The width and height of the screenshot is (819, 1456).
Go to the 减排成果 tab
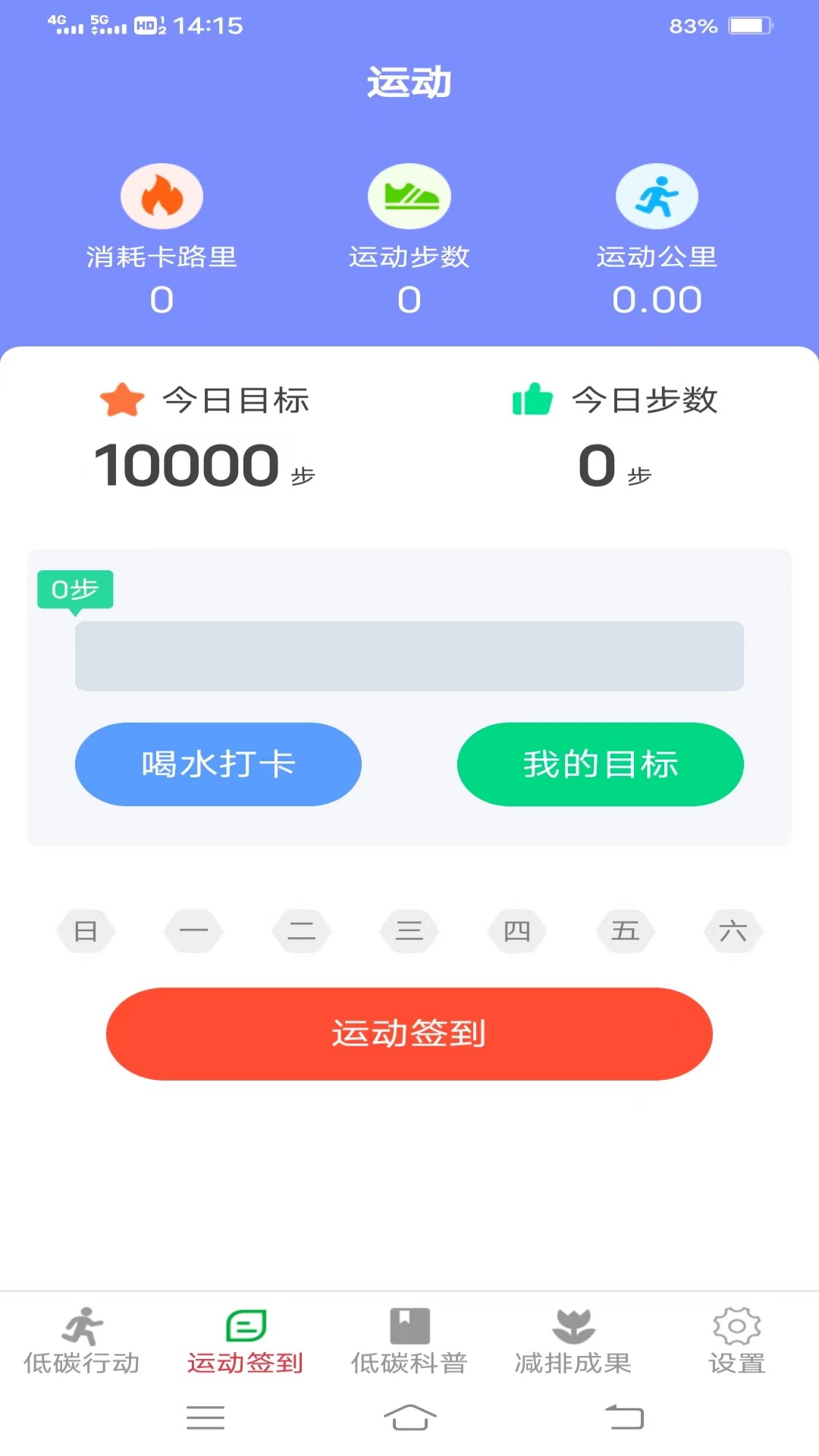point(573,1341)
